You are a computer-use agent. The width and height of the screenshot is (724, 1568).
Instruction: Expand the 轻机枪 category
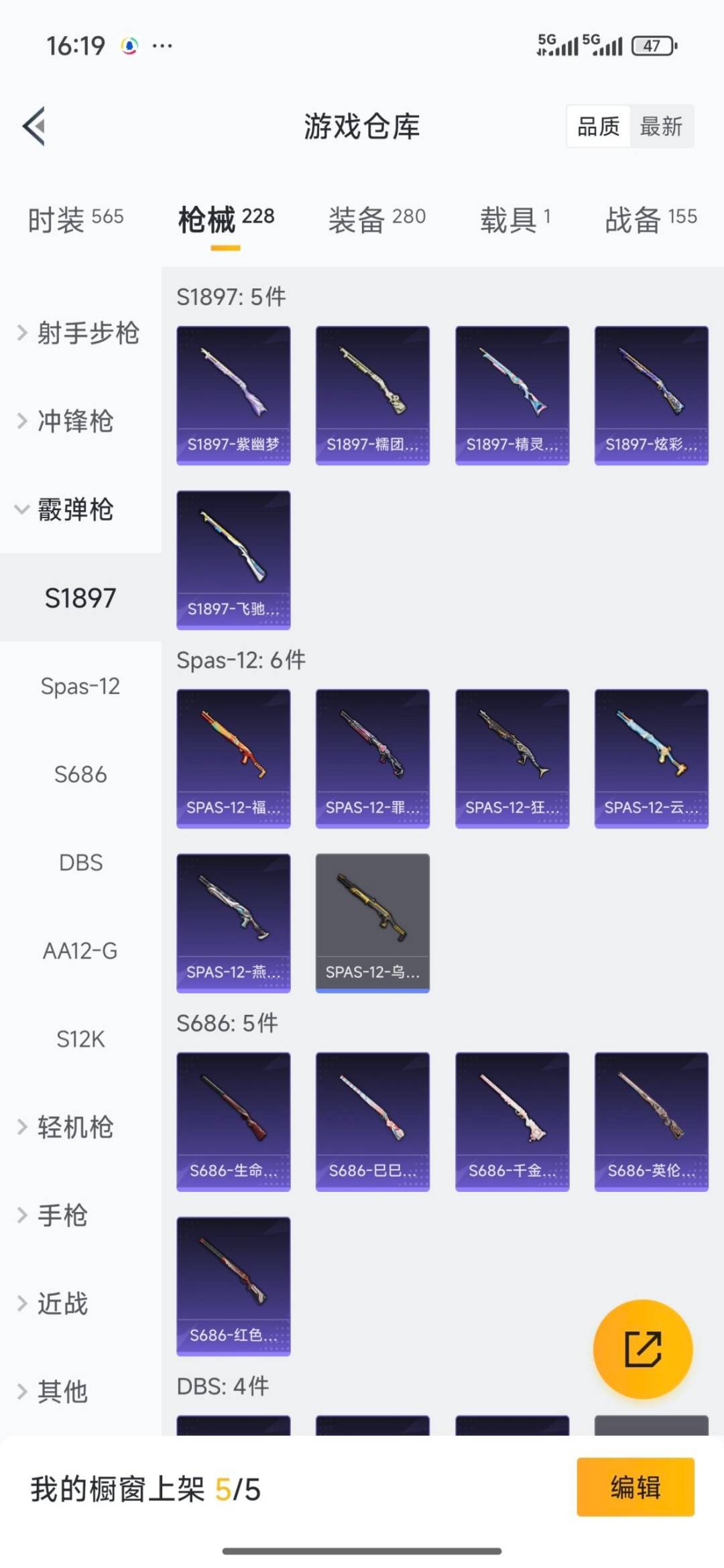(x=74, y=1128)
